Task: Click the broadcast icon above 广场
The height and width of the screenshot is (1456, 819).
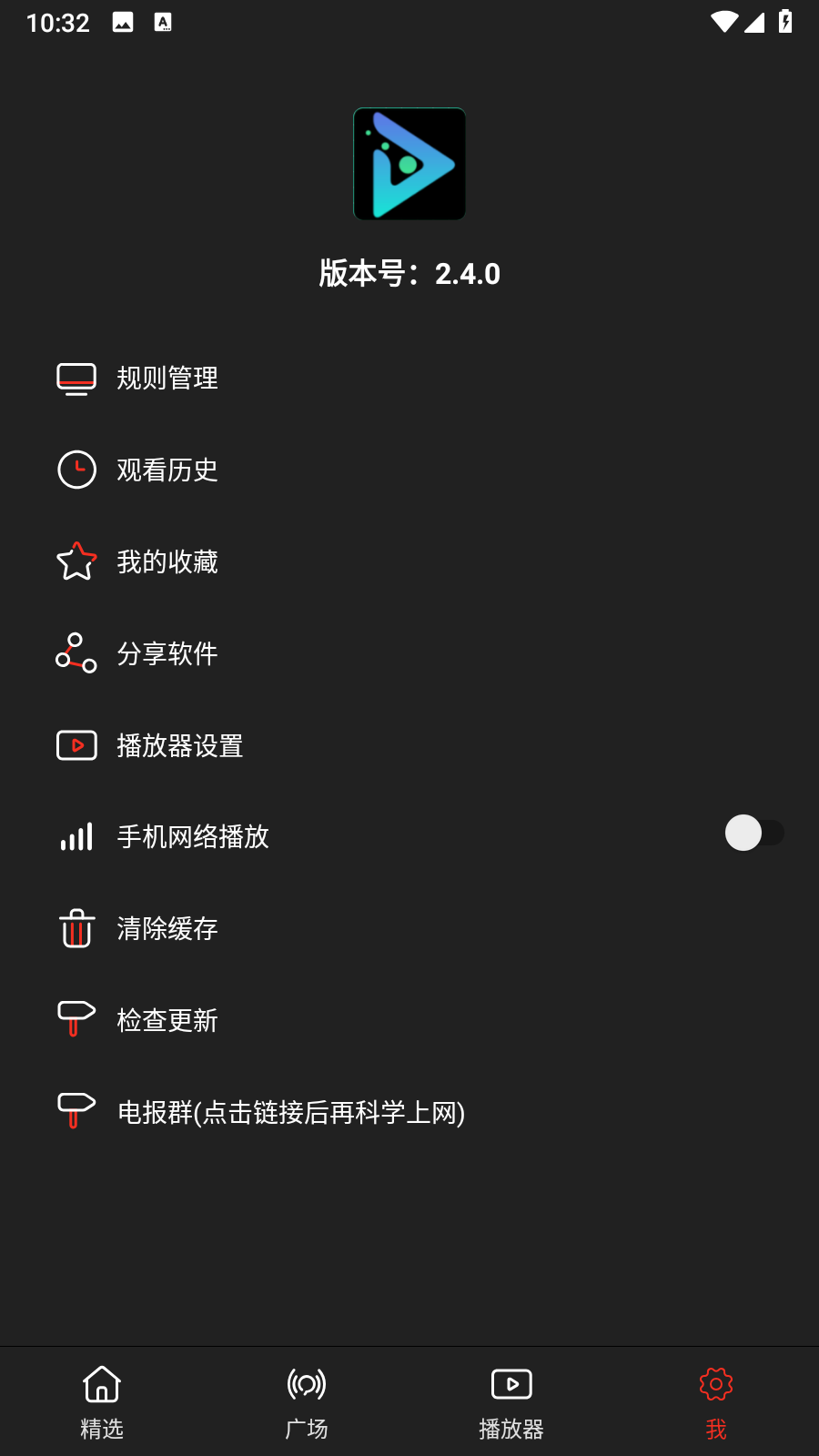Action: pyautogui.click(x=306, y=1384)
